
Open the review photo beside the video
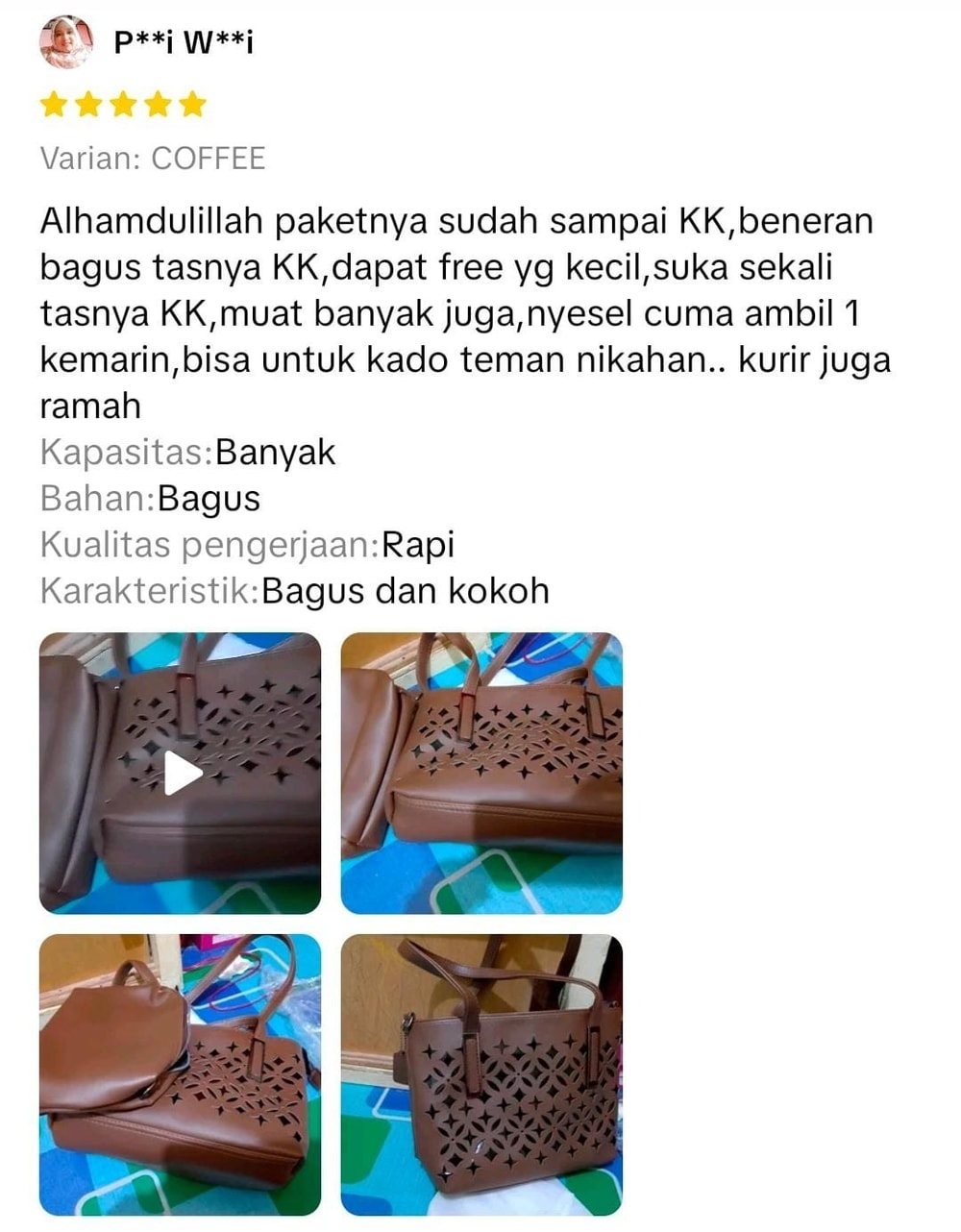point(481,773)
